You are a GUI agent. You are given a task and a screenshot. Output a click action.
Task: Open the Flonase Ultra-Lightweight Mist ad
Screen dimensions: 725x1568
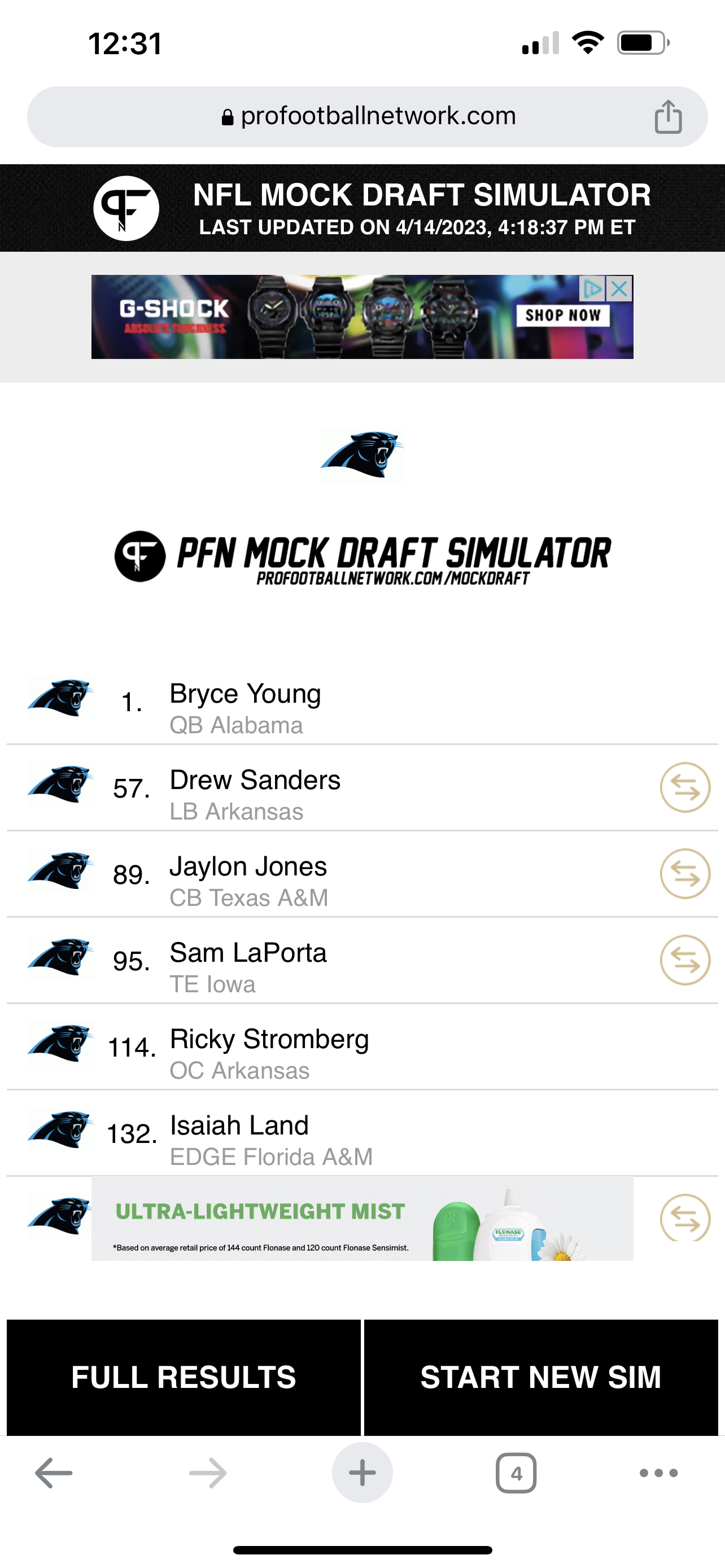click(362, 1219)
